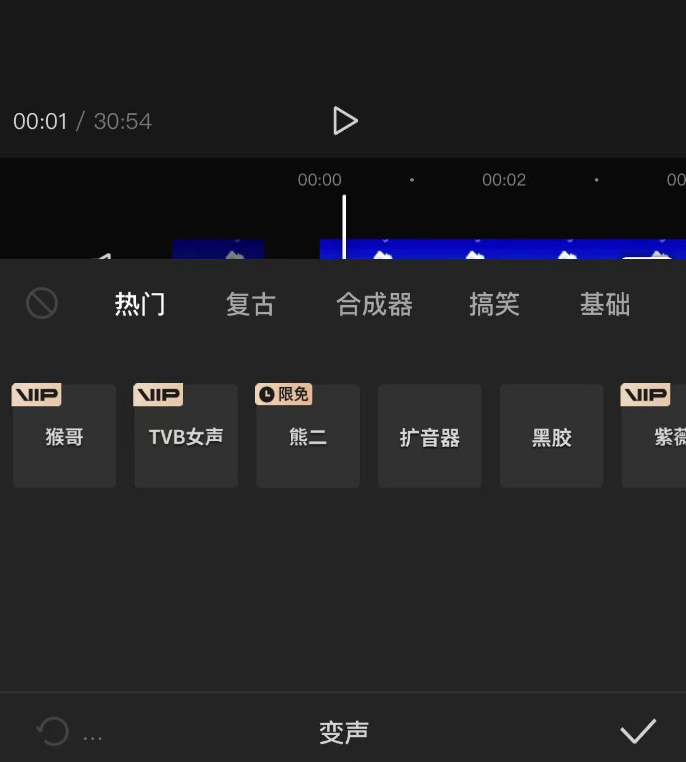Apply the 扩音器 voice effect
The height and width of the screenshot is (762, 686).
430,437
